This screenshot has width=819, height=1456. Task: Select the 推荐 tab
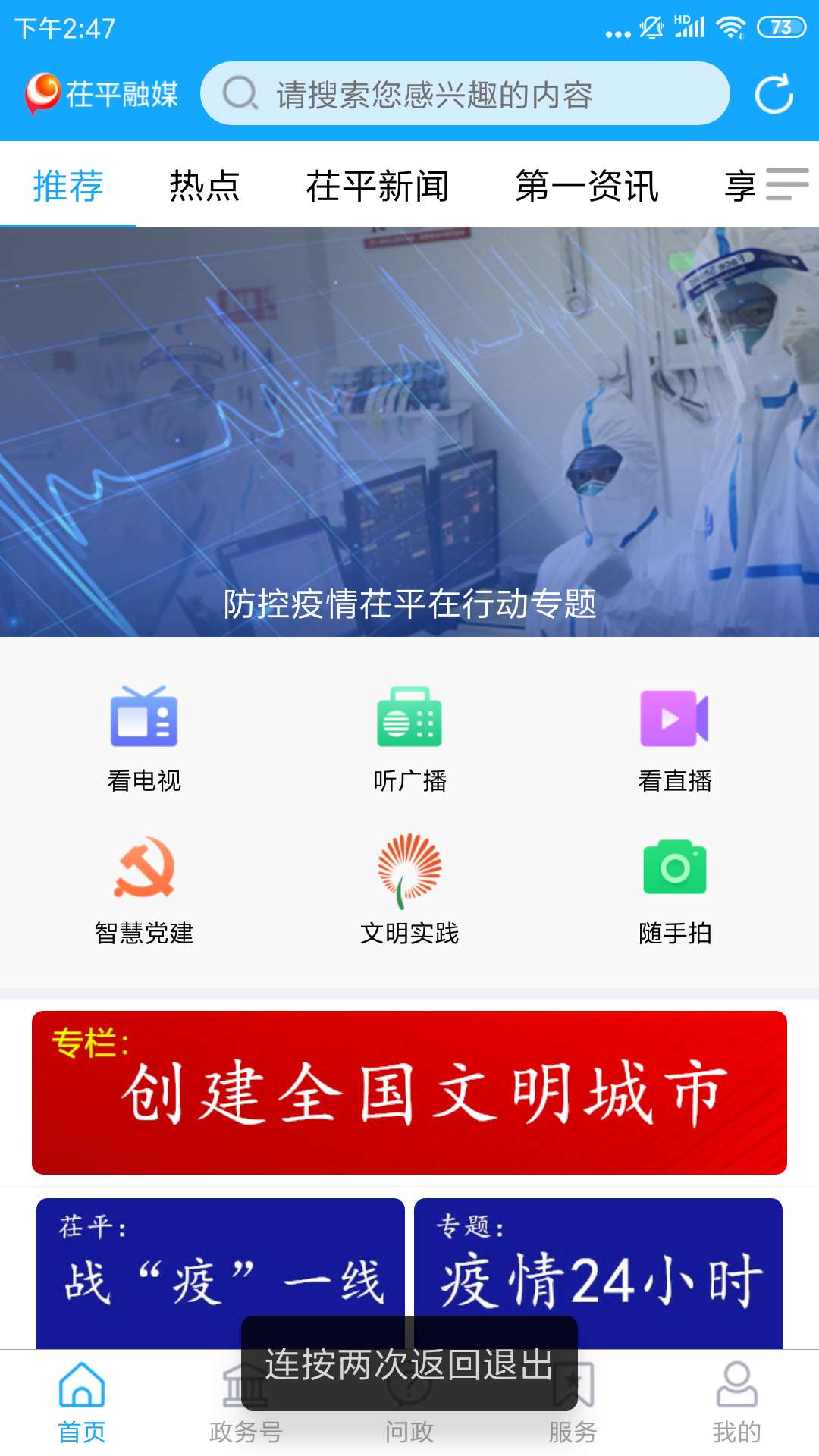pyautogui.click(x=68, y=186)
